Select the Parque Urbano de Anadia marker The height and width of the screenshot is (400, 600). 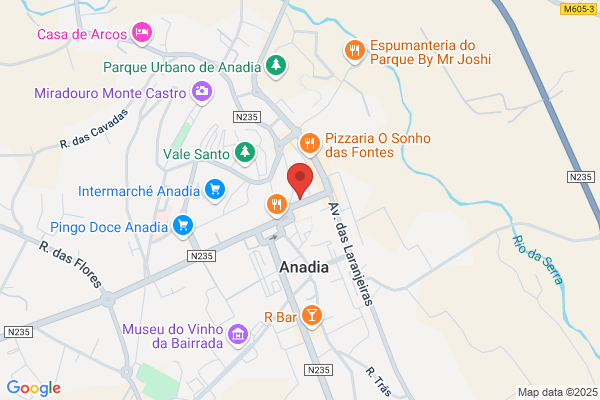(276, 66)
